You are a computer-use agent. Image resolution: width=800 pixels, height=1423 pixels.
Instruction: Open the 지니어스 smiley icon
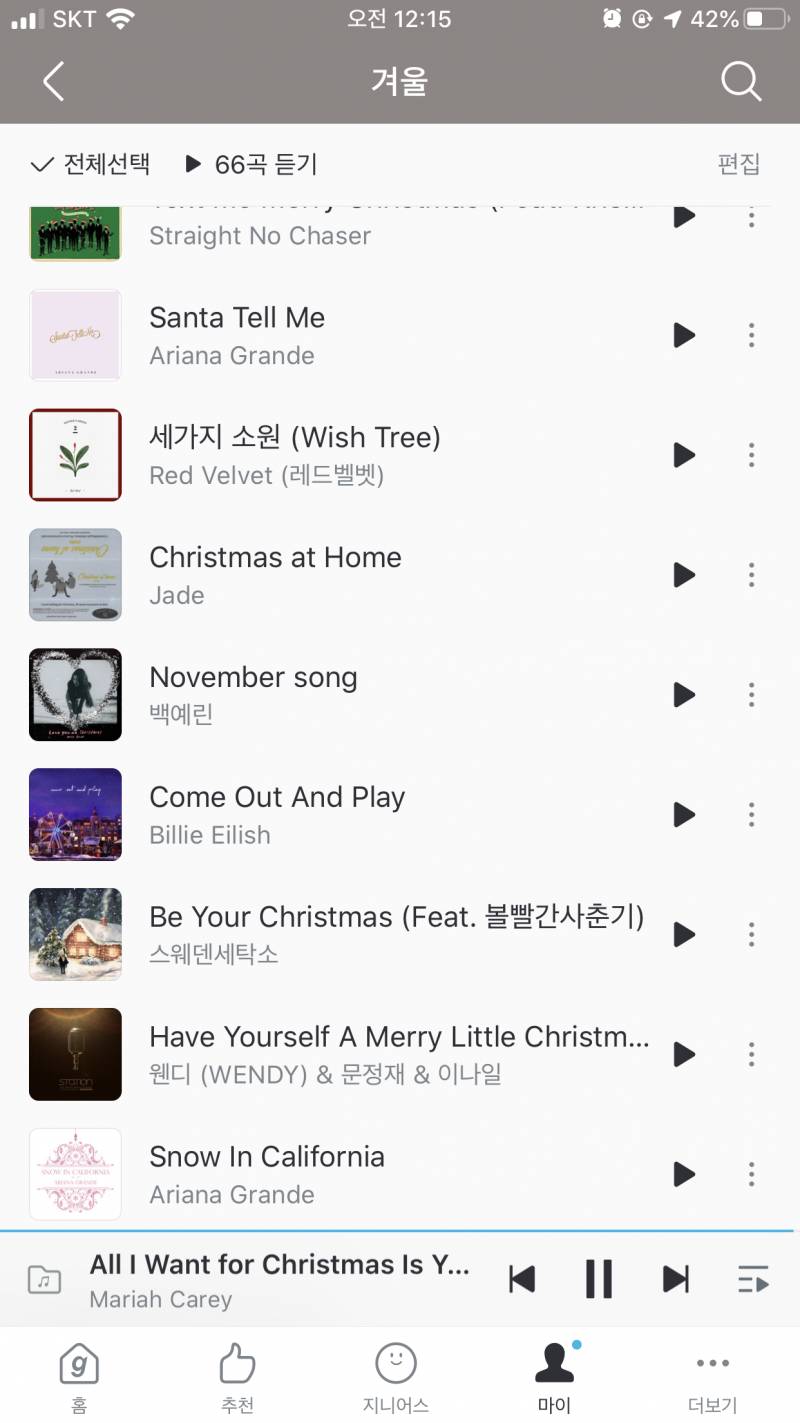coord(395,1373)
